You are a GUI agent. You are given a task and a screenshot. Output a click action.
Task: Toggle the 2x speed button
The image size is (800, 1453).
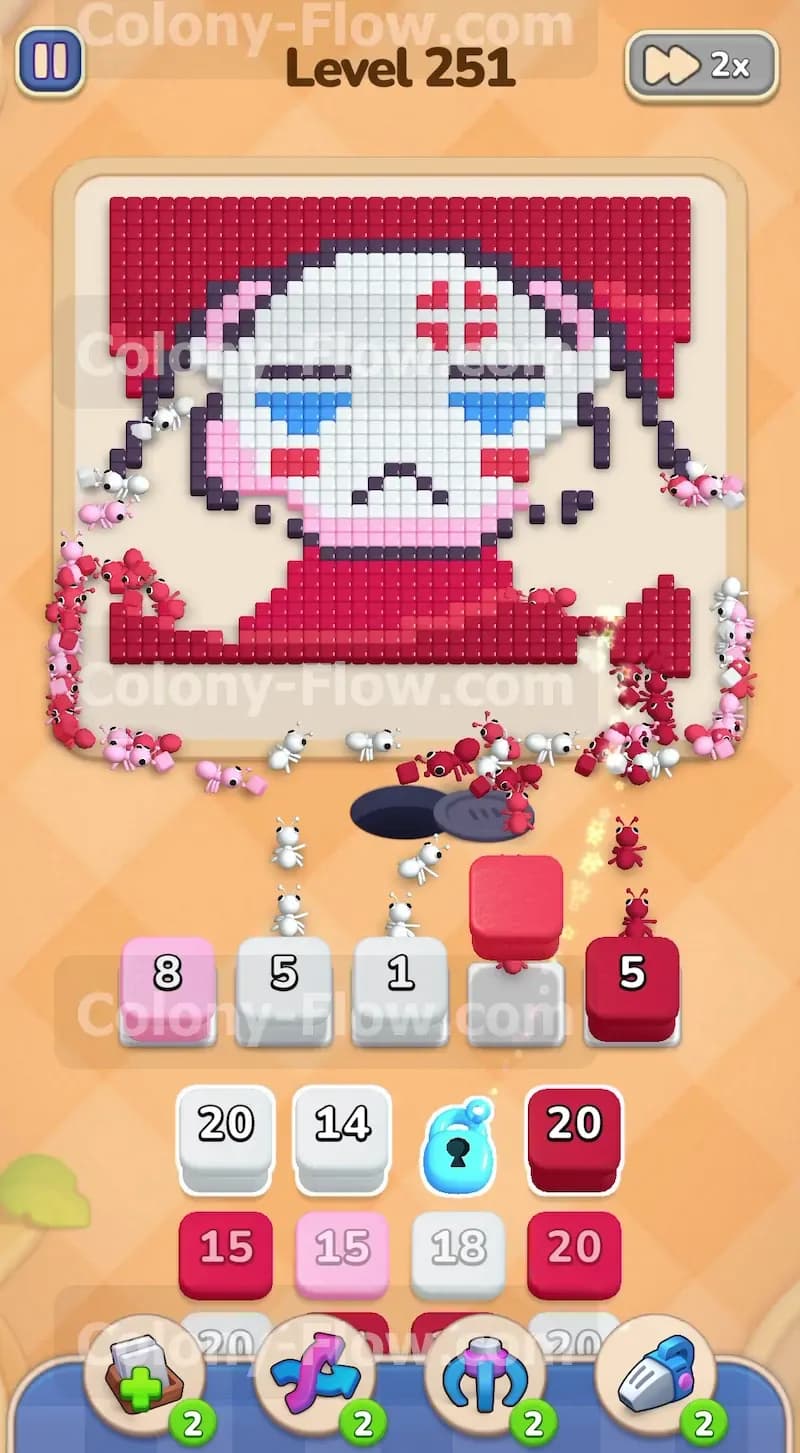(702, 66)
